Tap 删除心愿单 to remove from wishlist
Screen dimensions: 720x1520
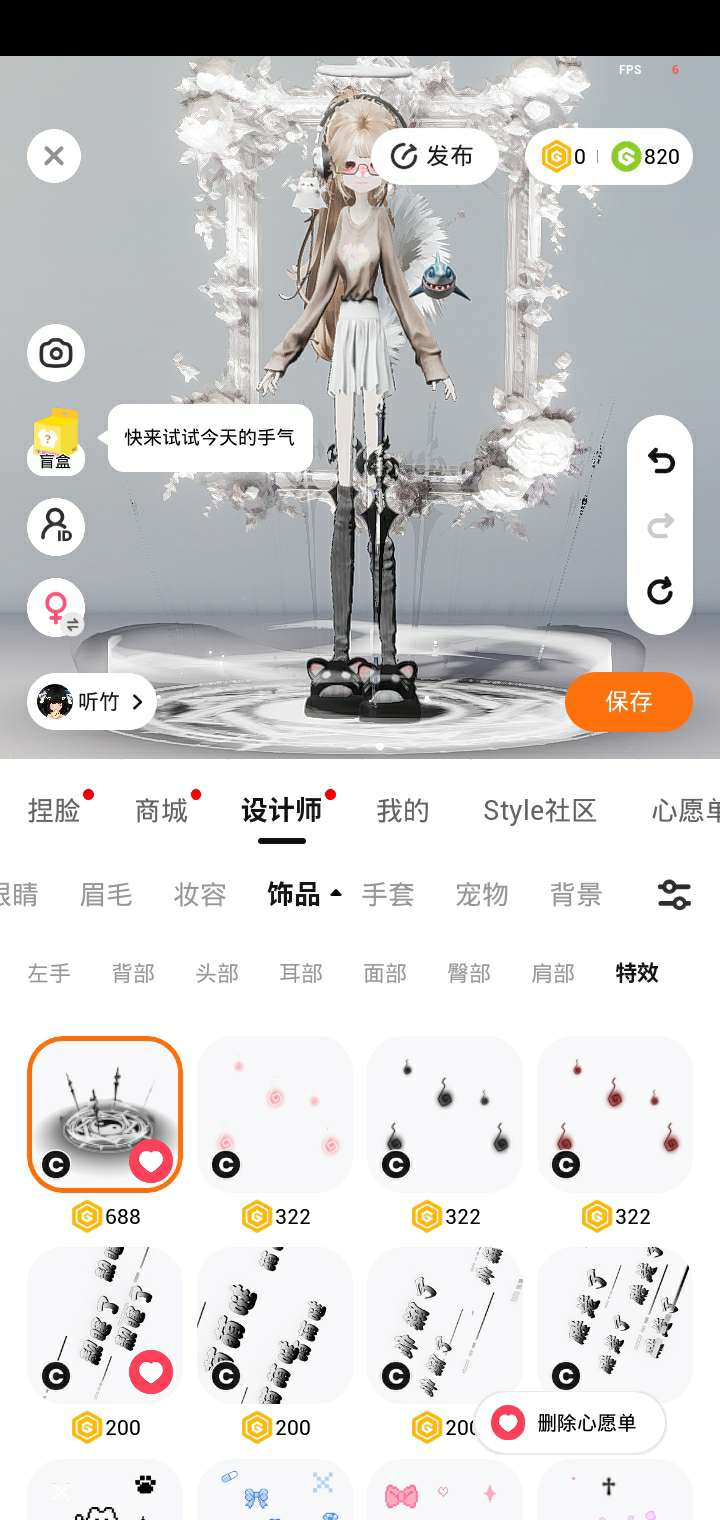point(570,1422)
